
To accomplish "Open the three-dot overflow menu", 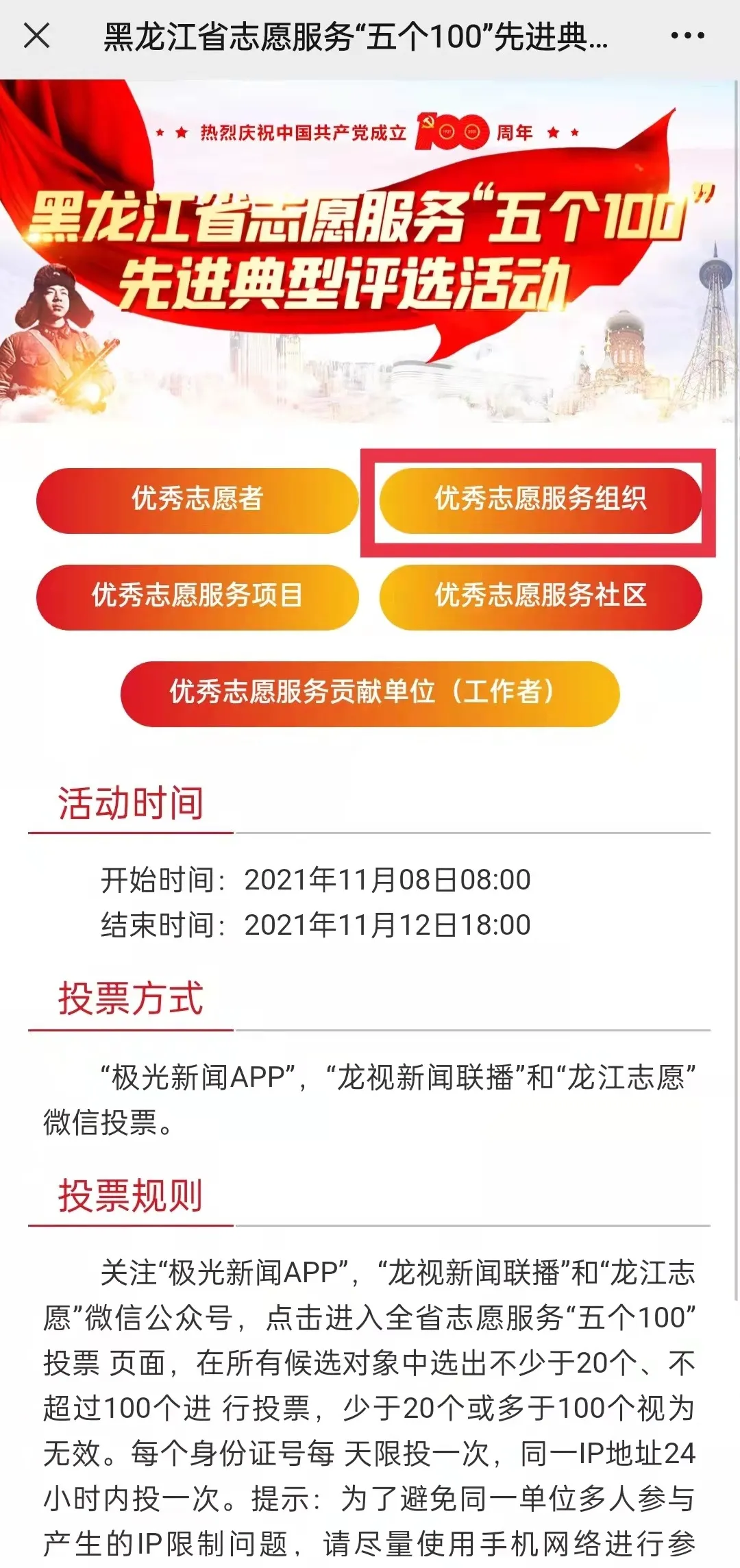I will click(x=687, y=36).
